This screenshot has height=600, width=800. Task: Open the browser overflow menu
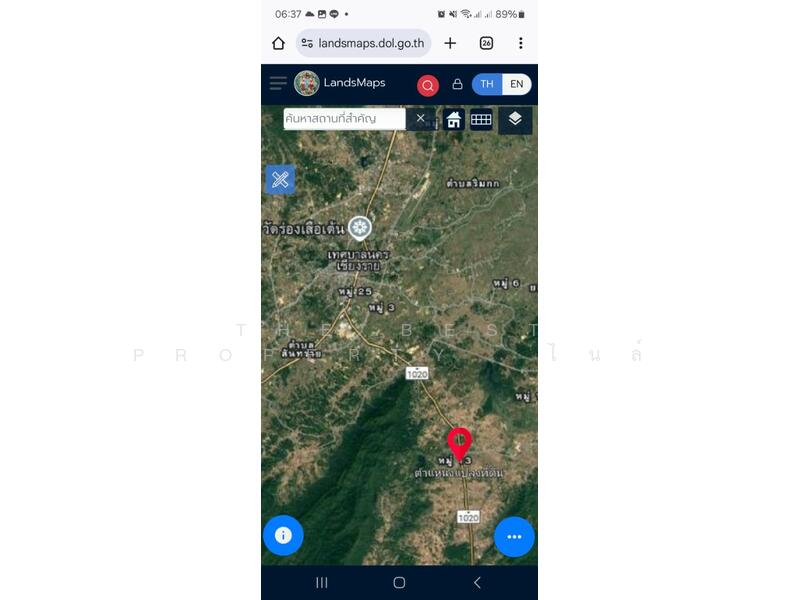point(520,43)
